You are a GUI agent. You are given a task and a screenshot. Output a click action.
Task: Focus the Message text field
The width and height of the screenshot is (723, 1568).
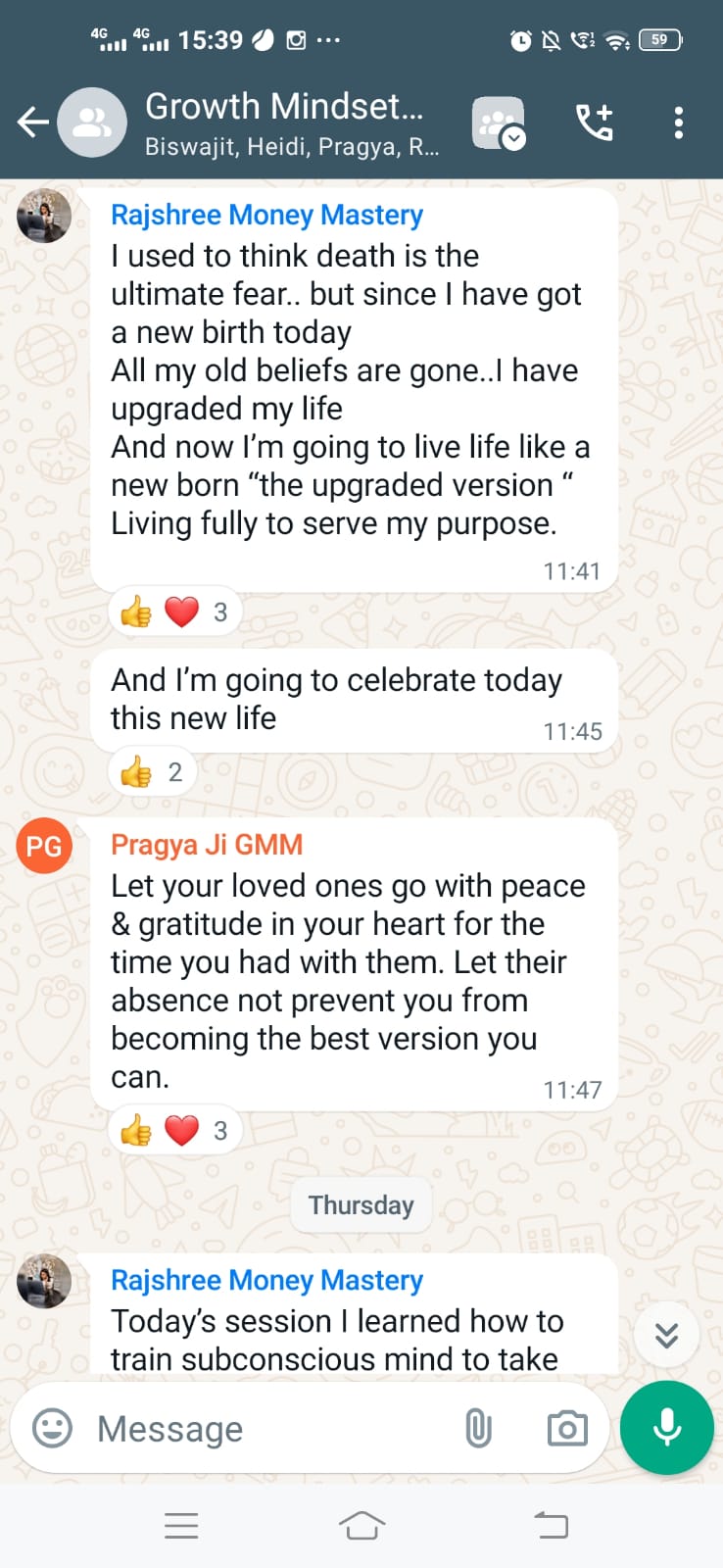pos(265,1429)
